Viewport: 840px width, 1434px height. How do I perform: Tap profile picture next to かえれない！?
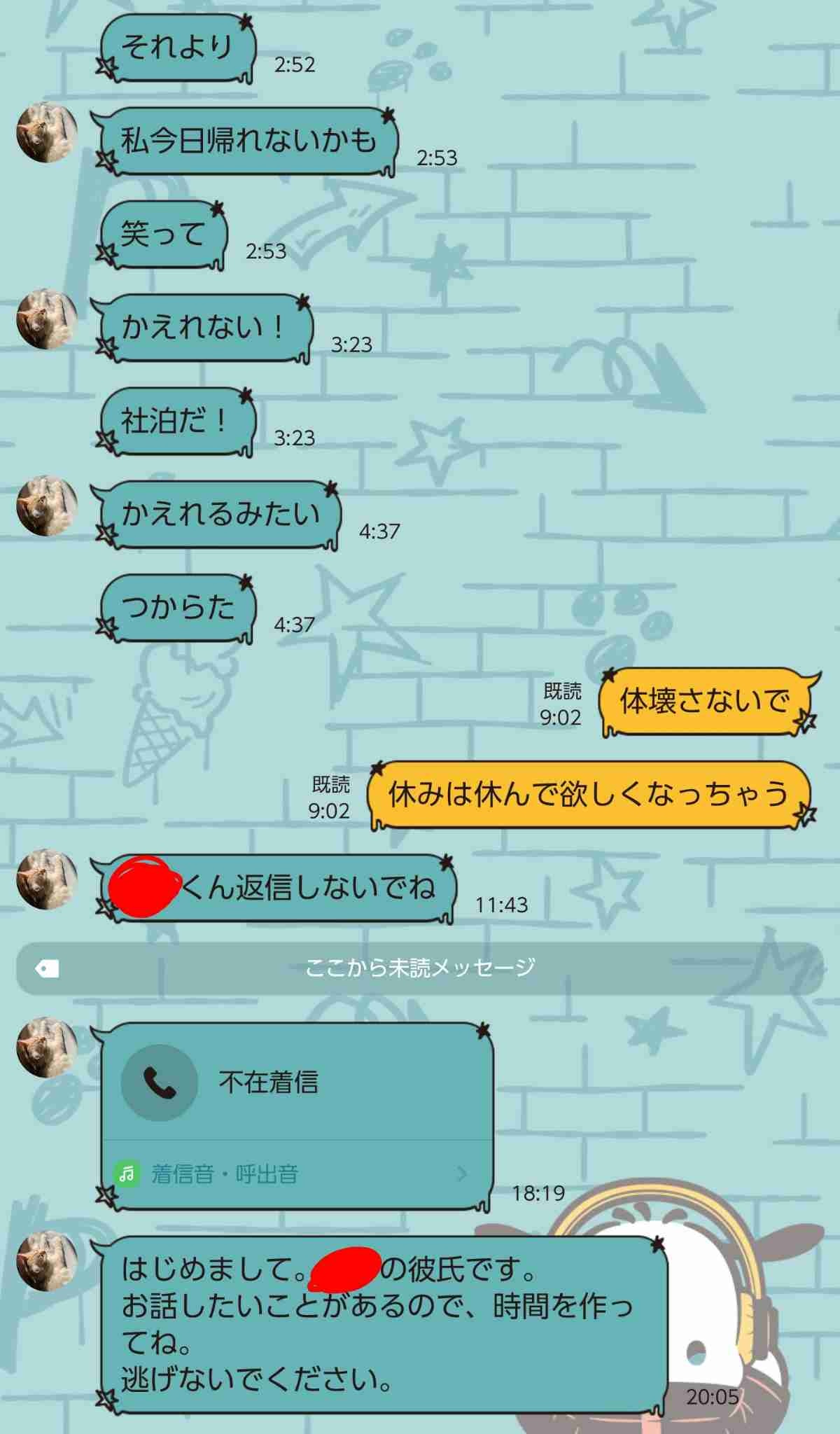tap(47, 319)
